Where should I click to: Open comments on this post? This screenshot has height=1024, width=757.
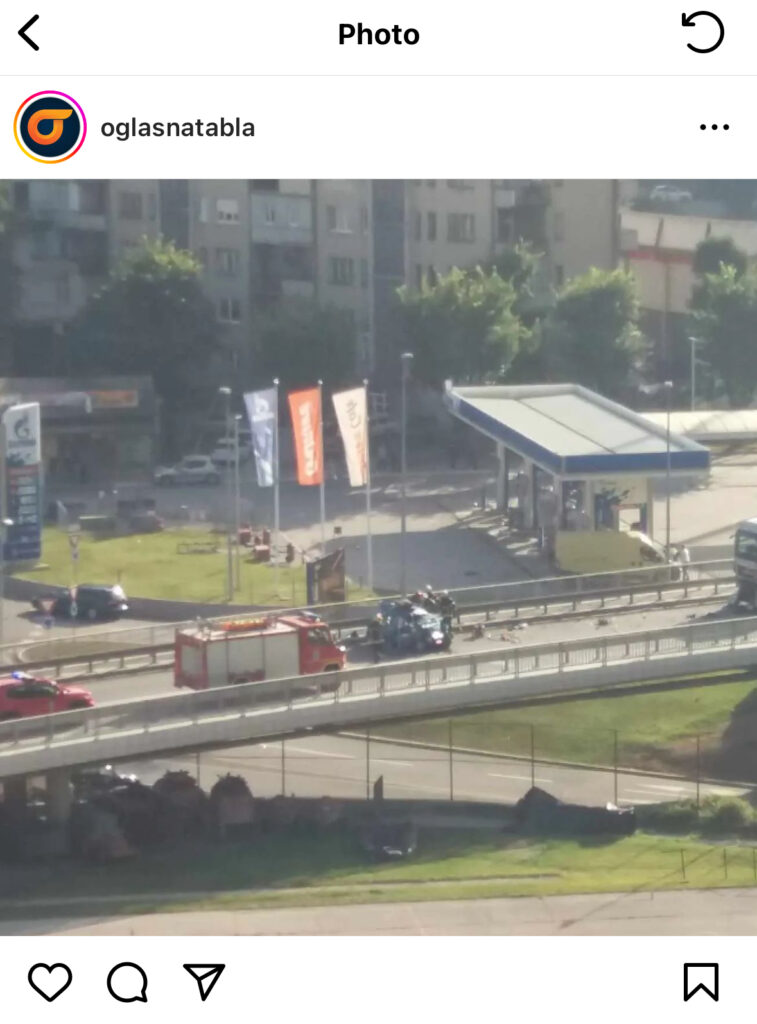point(127,981)
